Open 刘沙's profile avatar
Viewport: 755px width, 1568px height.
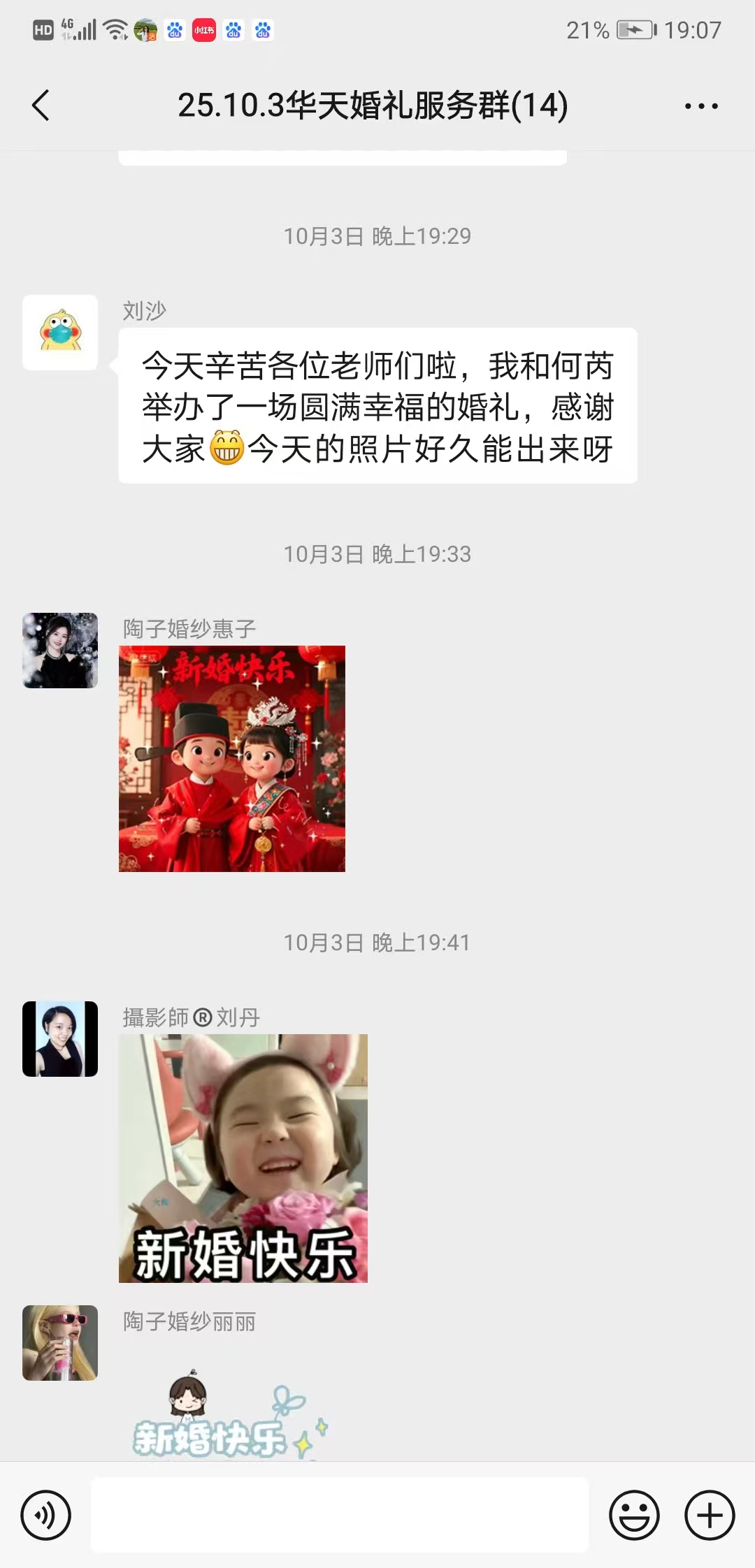(60, 333)
